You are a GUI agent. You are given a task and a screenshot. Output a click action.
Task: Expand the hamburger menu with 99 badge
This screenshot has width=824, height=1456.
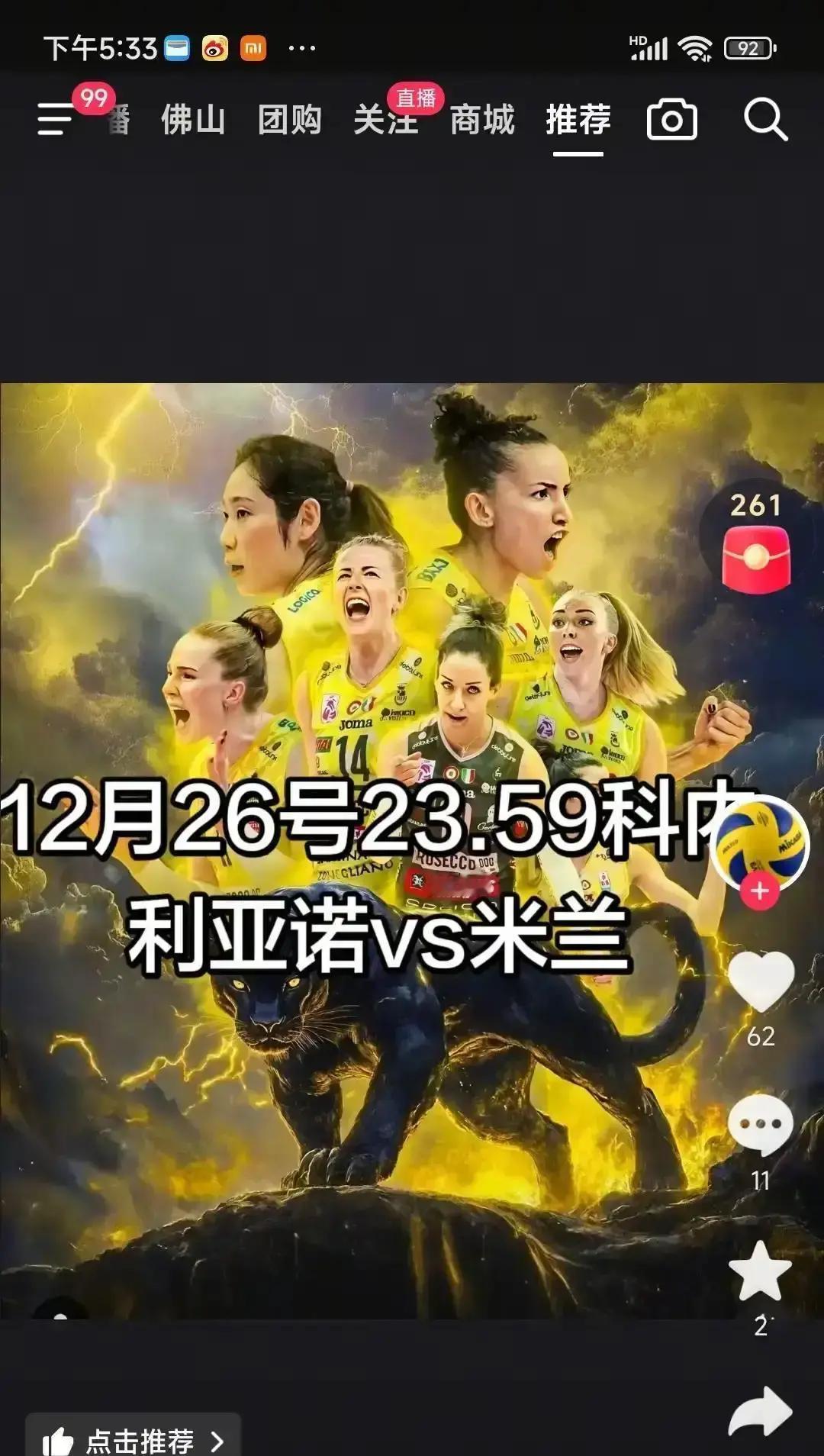click(52, 119)
